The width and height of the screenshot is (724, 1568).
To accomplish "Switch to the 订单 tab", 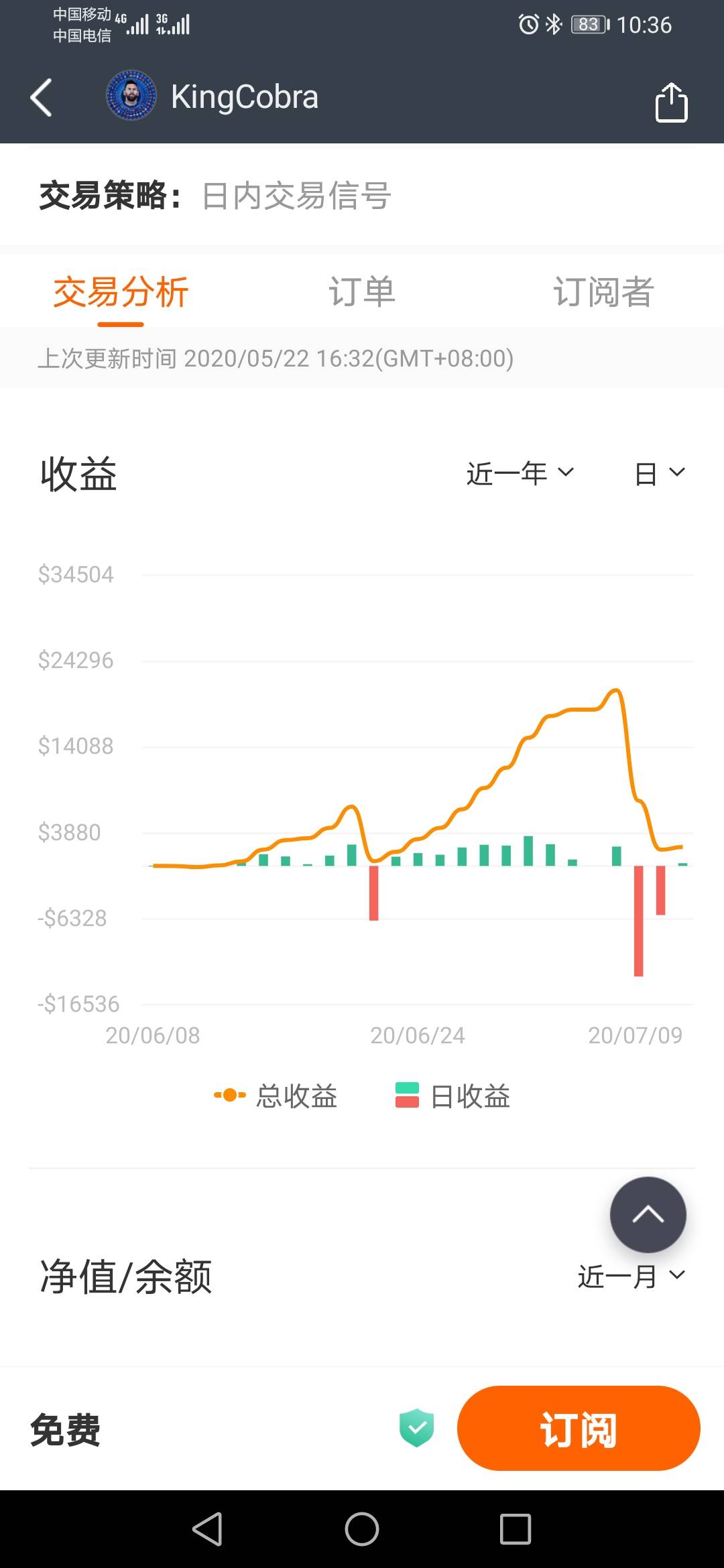I will 362,292.
